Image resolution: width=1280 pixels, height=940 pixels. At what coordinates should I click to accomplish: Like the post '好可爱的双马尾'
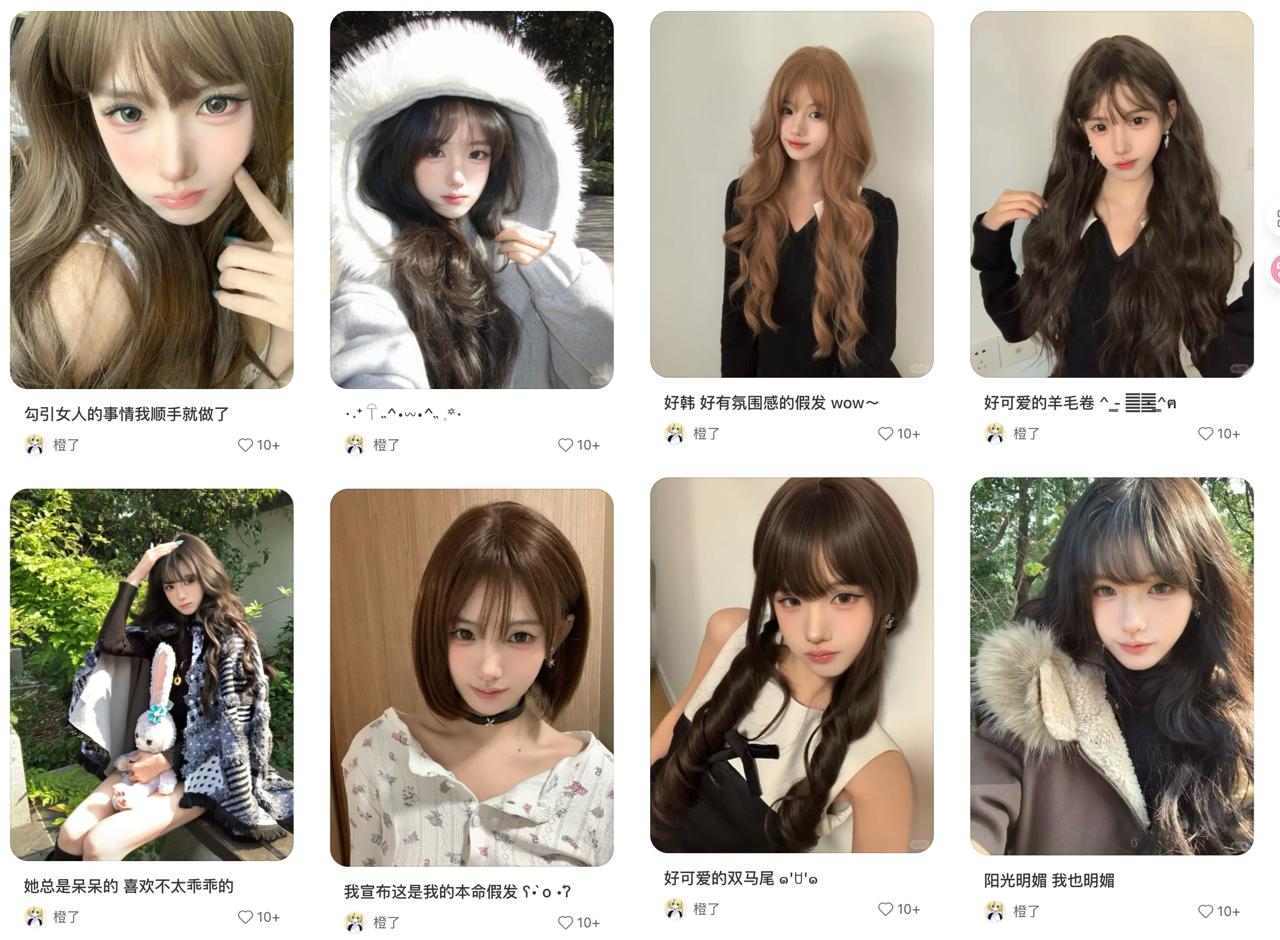[886, 910]
